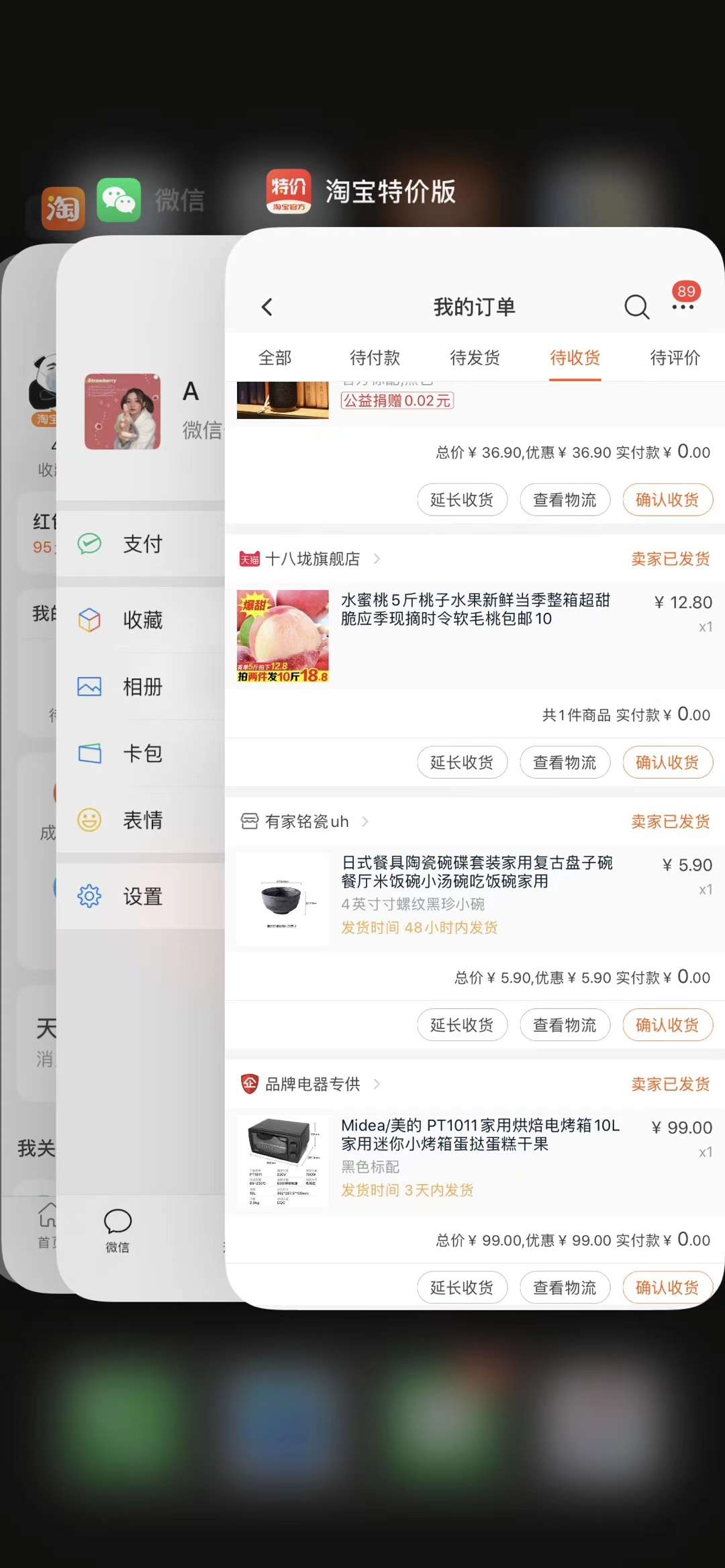Open 设置 in the WeChat card

coord(142,896)
